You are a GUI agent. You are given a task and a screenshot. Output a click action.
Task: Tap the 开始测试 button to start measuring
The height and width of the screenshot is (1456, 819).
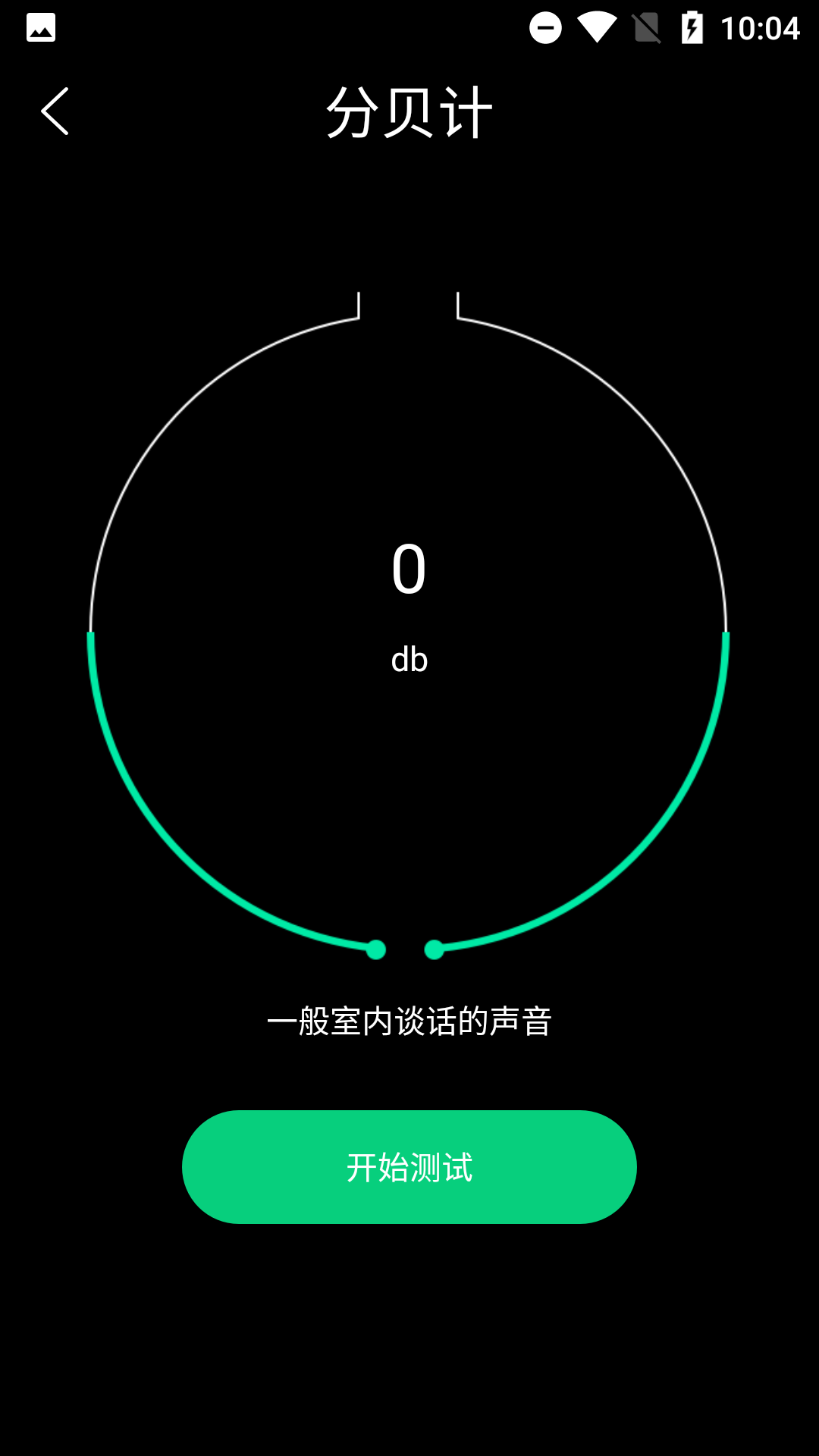pos(409,1167)
